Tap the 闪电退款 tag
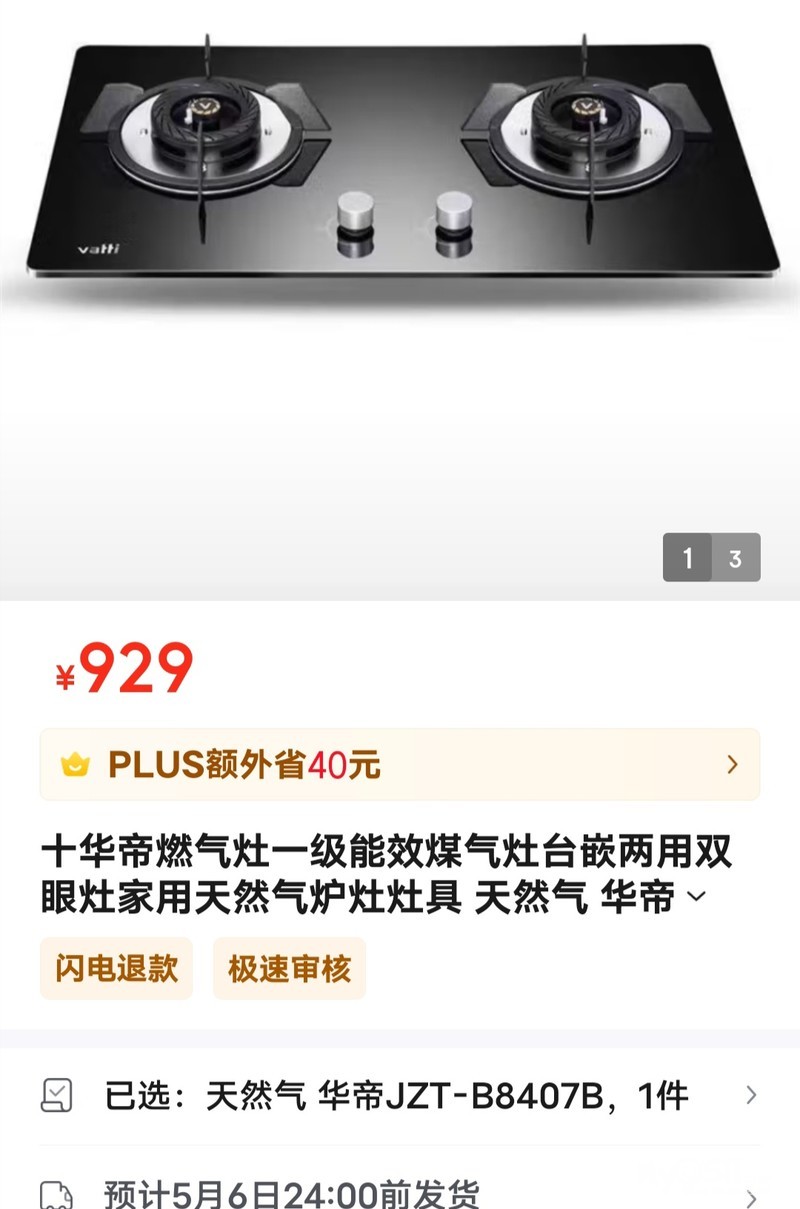The width and height of the screenshot is (800, 1209). 116,968
